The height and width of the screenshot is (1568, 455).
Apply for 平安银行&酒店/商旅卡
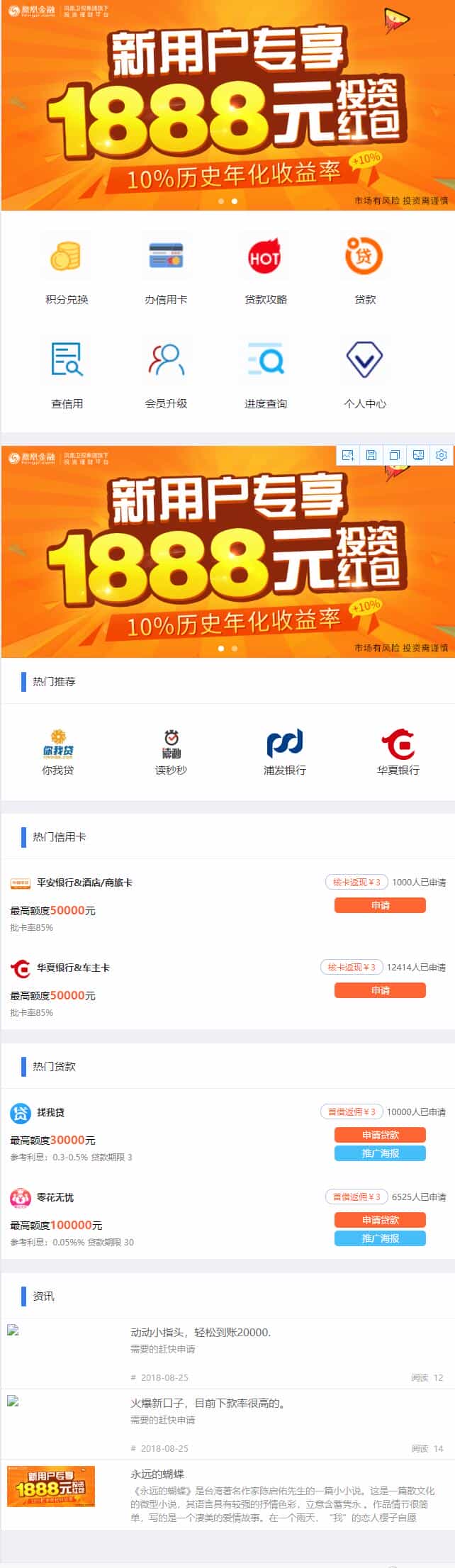380,905
